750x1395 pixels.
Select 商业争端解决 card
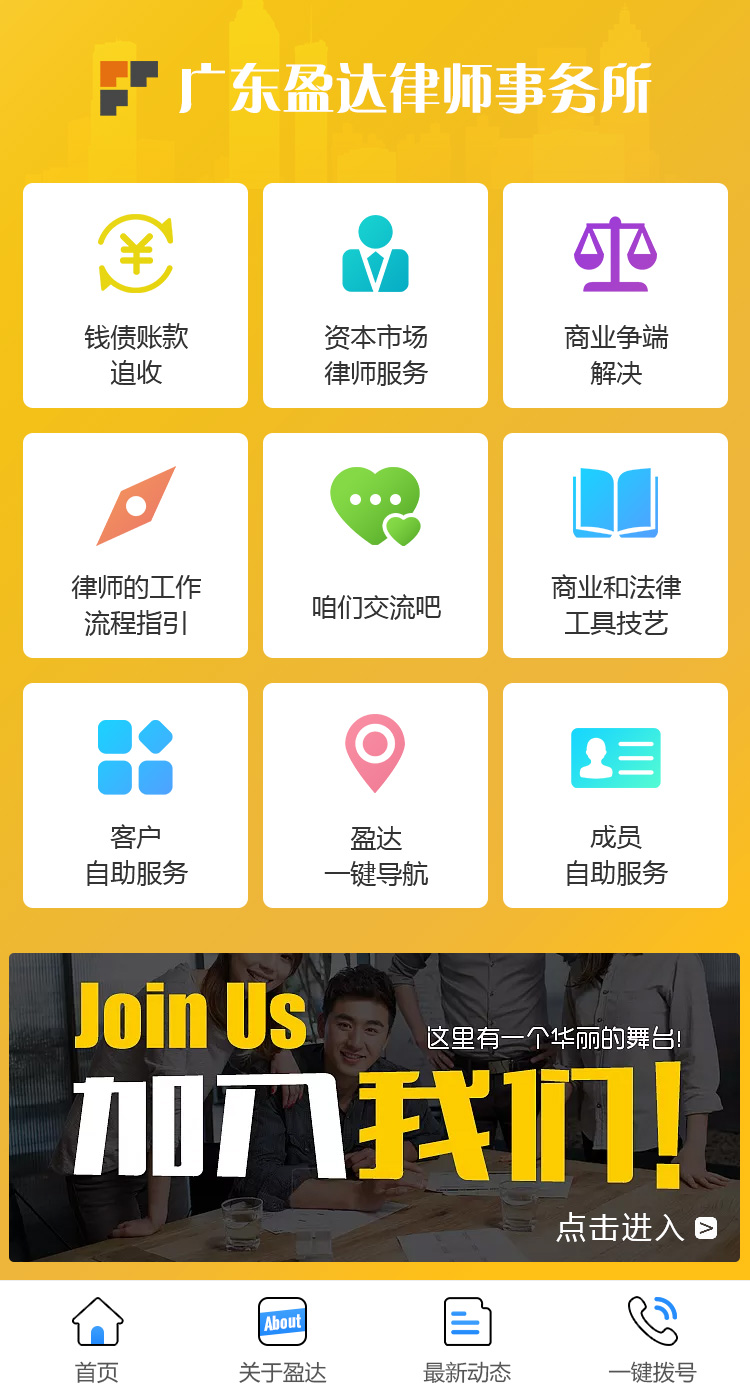point(615,296)
